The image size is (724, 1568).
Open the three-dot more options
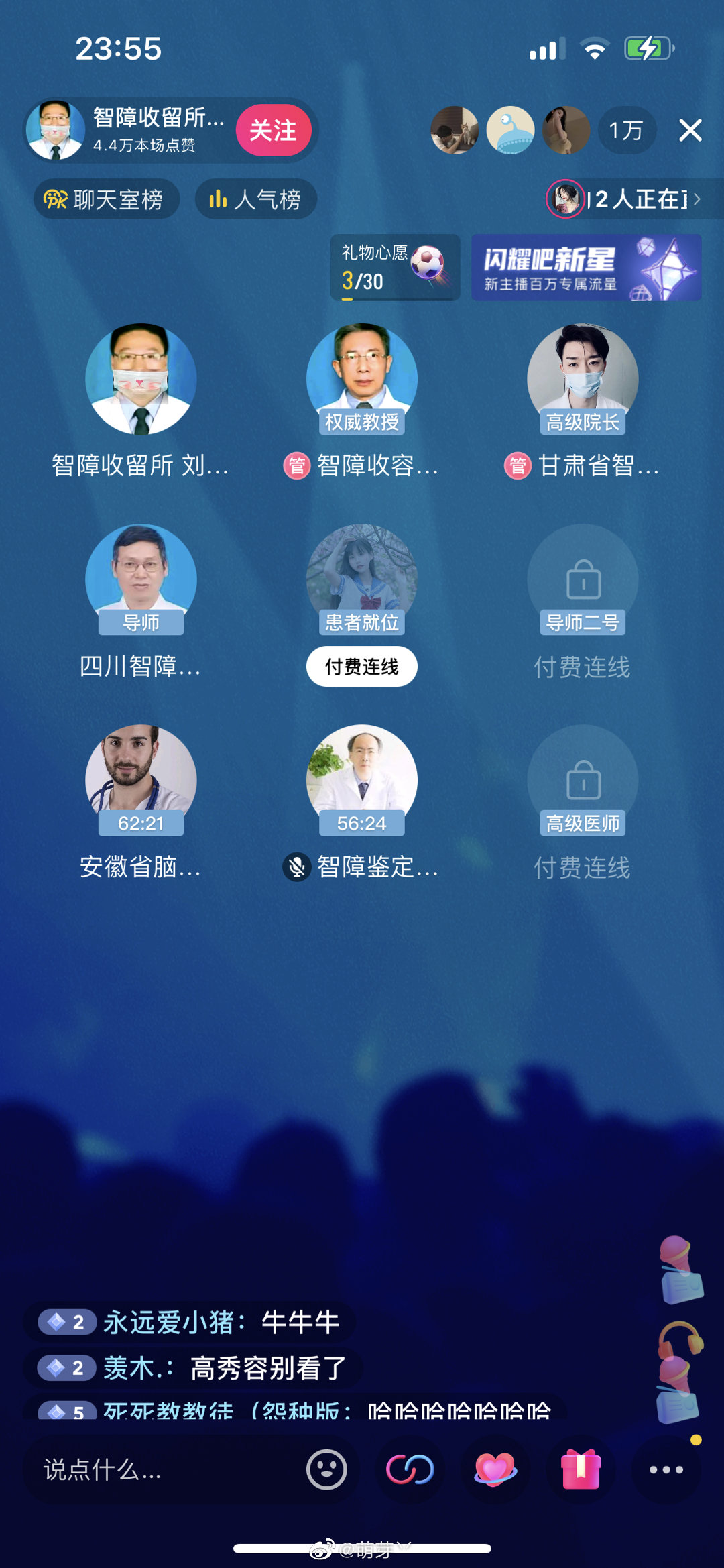666,1469
